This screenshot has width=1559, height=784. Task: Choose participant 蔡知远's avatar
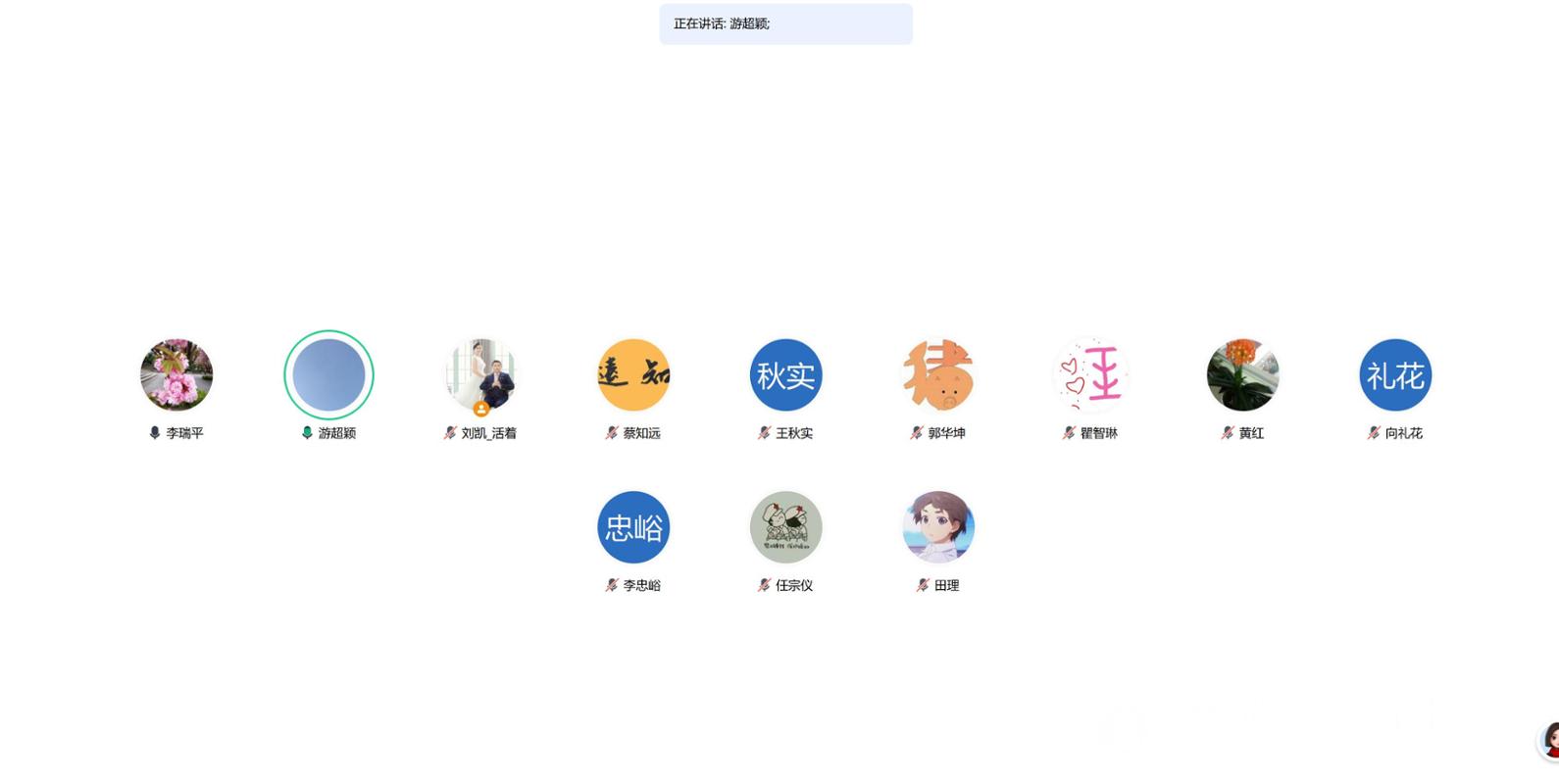click(633, 375)
